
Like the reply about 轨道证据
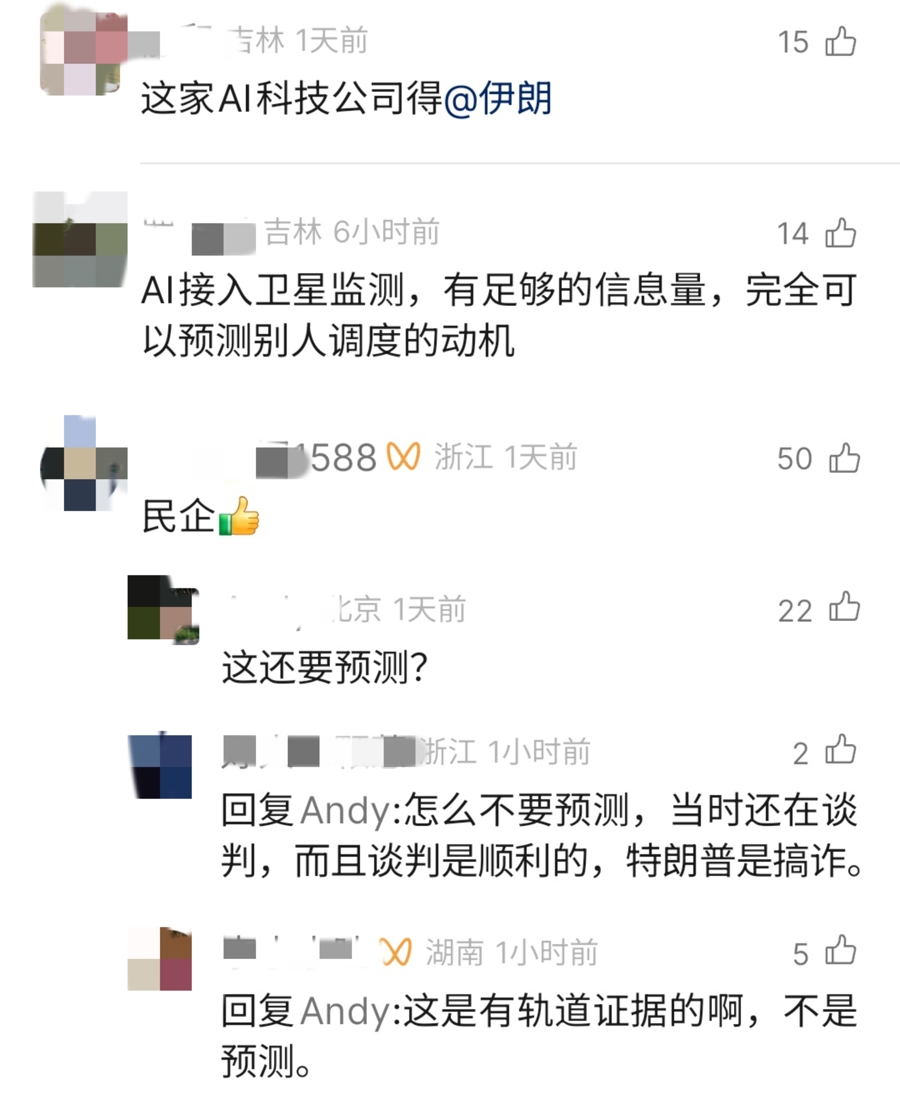[x=841, y=953]
